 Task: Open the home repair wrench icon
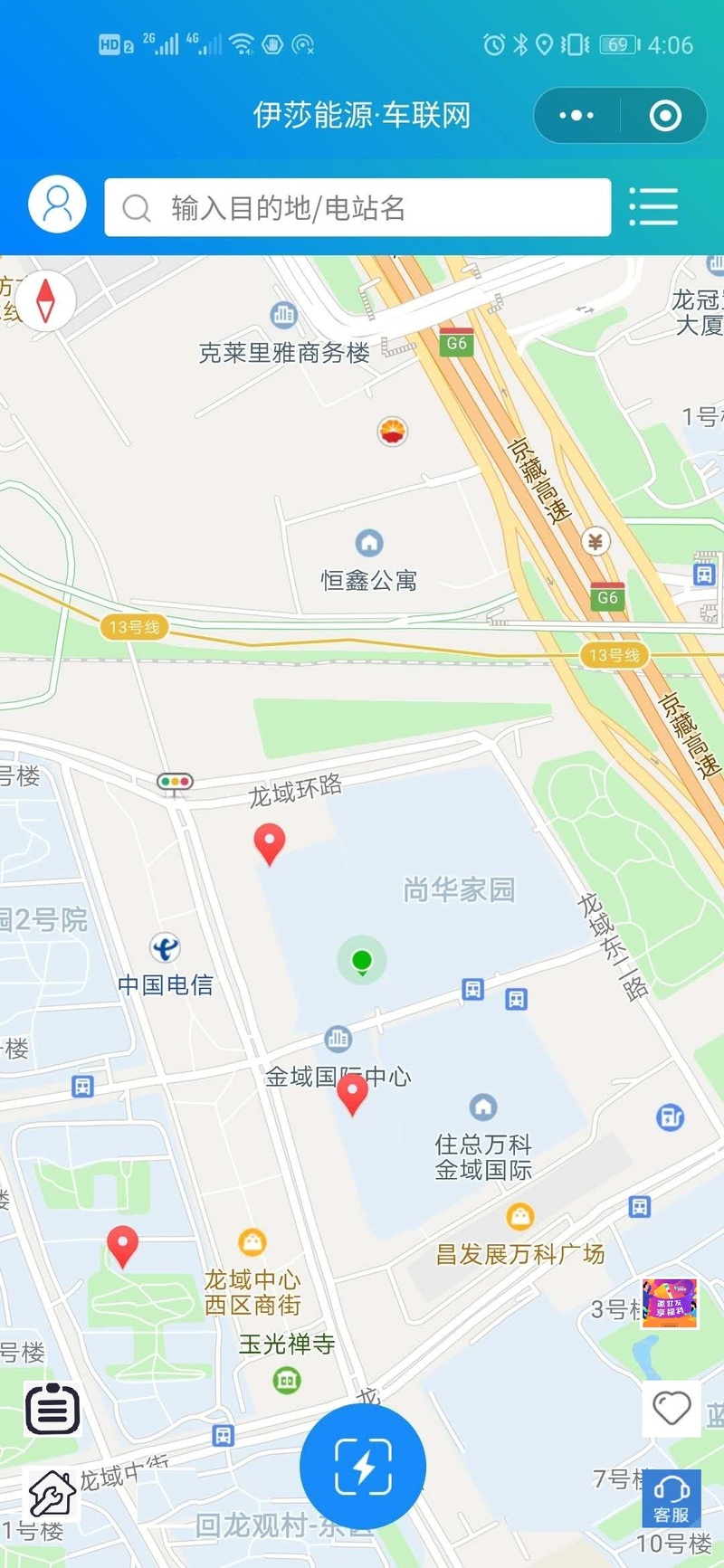(52, 1493)
